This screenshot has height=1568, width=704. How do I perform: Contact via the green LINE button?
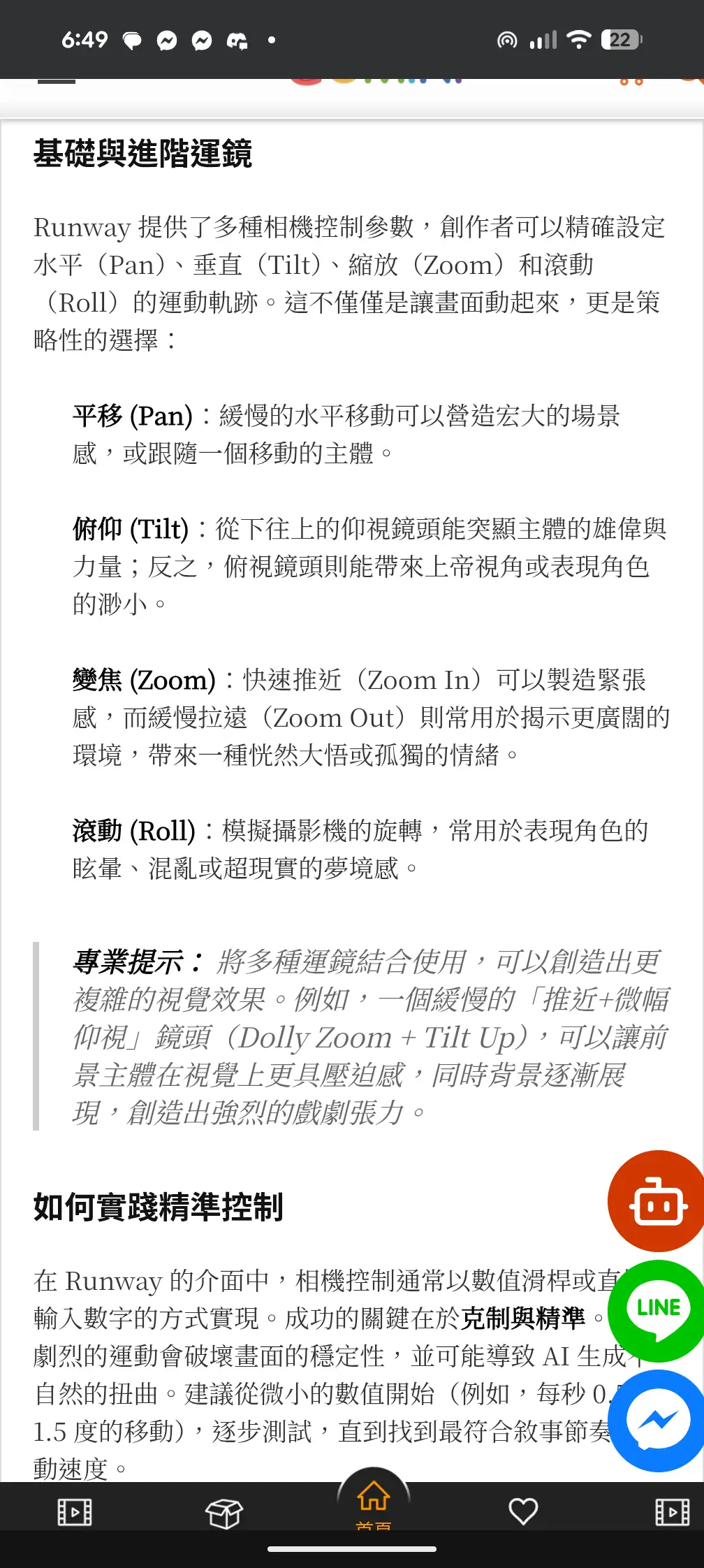[657, 1310]
